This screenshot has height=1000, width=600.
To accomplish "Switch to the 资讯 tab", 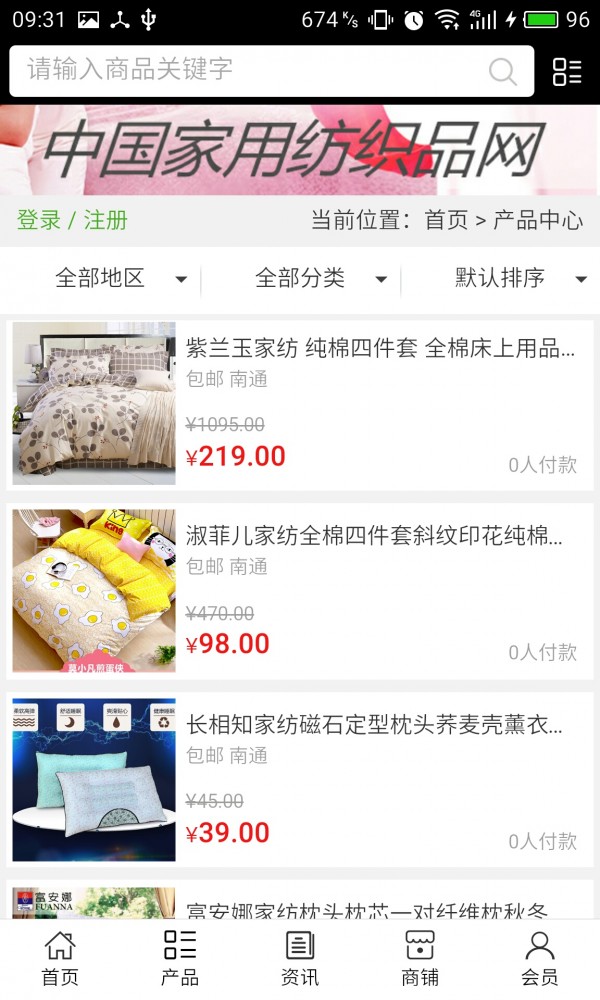I will point(300,959).
